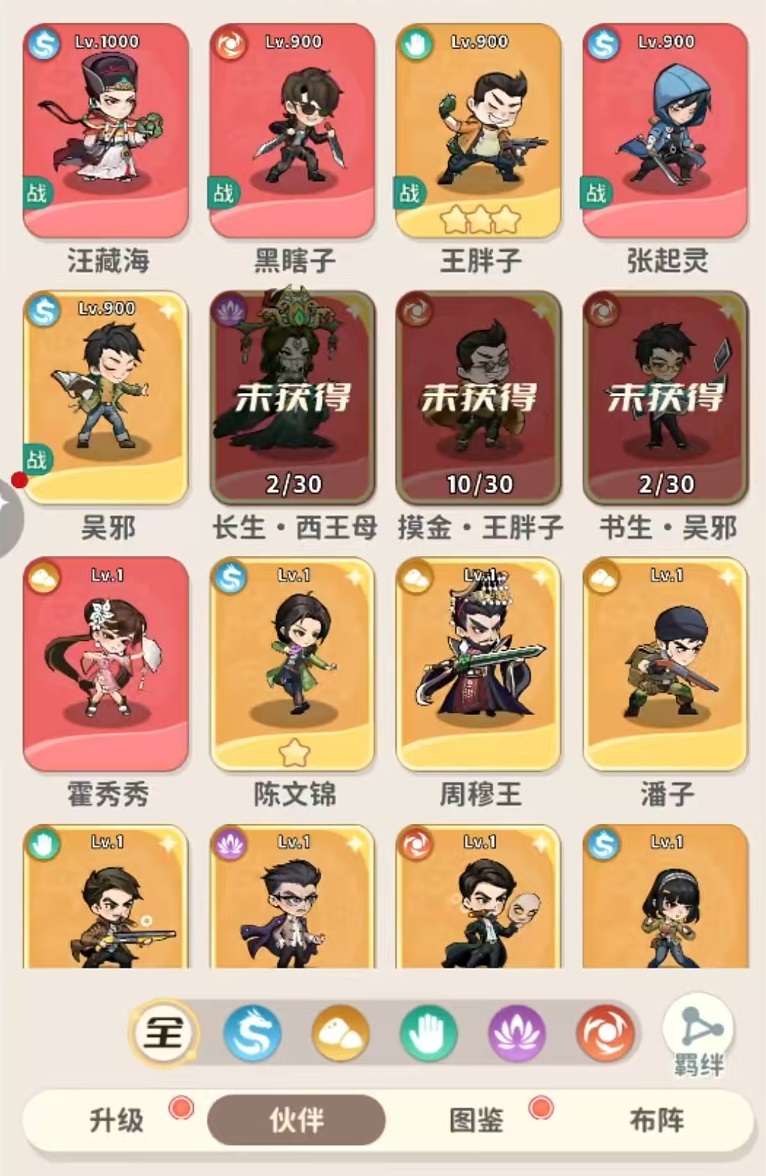Show all partners with the 全 filter

tap(164, 1033)
